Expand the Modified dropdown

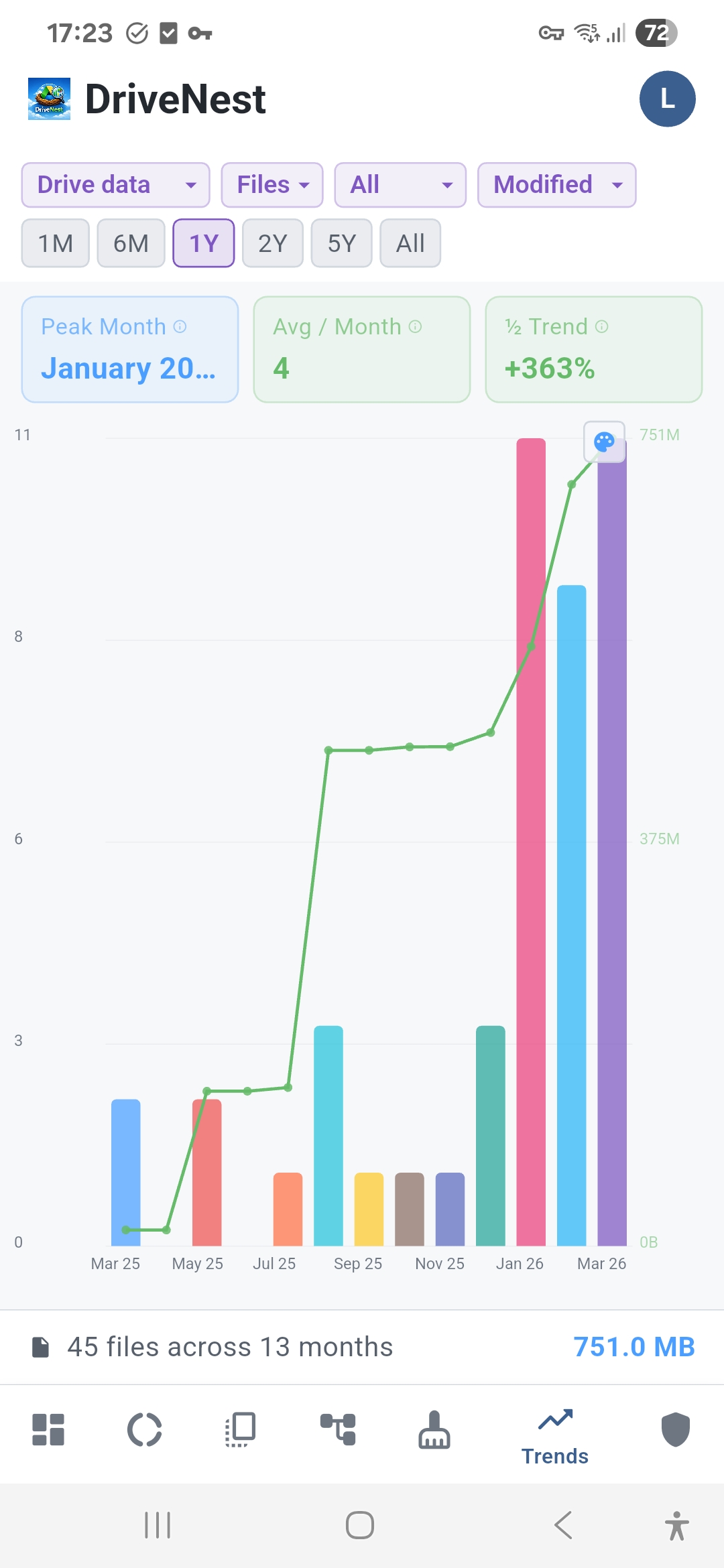(x=556, y=185)
